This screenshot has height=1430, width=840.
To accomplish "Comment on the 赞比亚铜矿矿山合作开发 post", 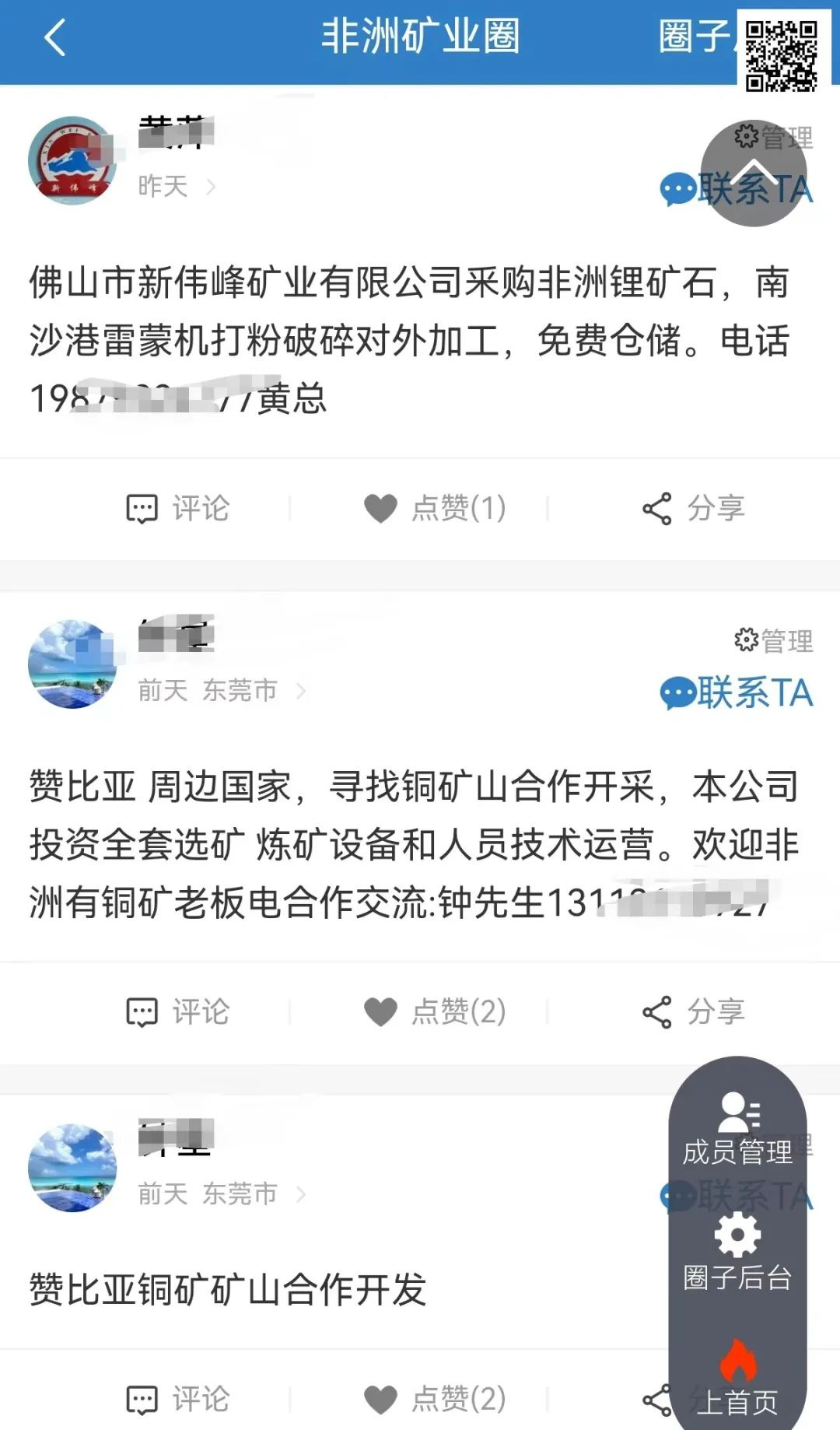I will point(178,1399).
